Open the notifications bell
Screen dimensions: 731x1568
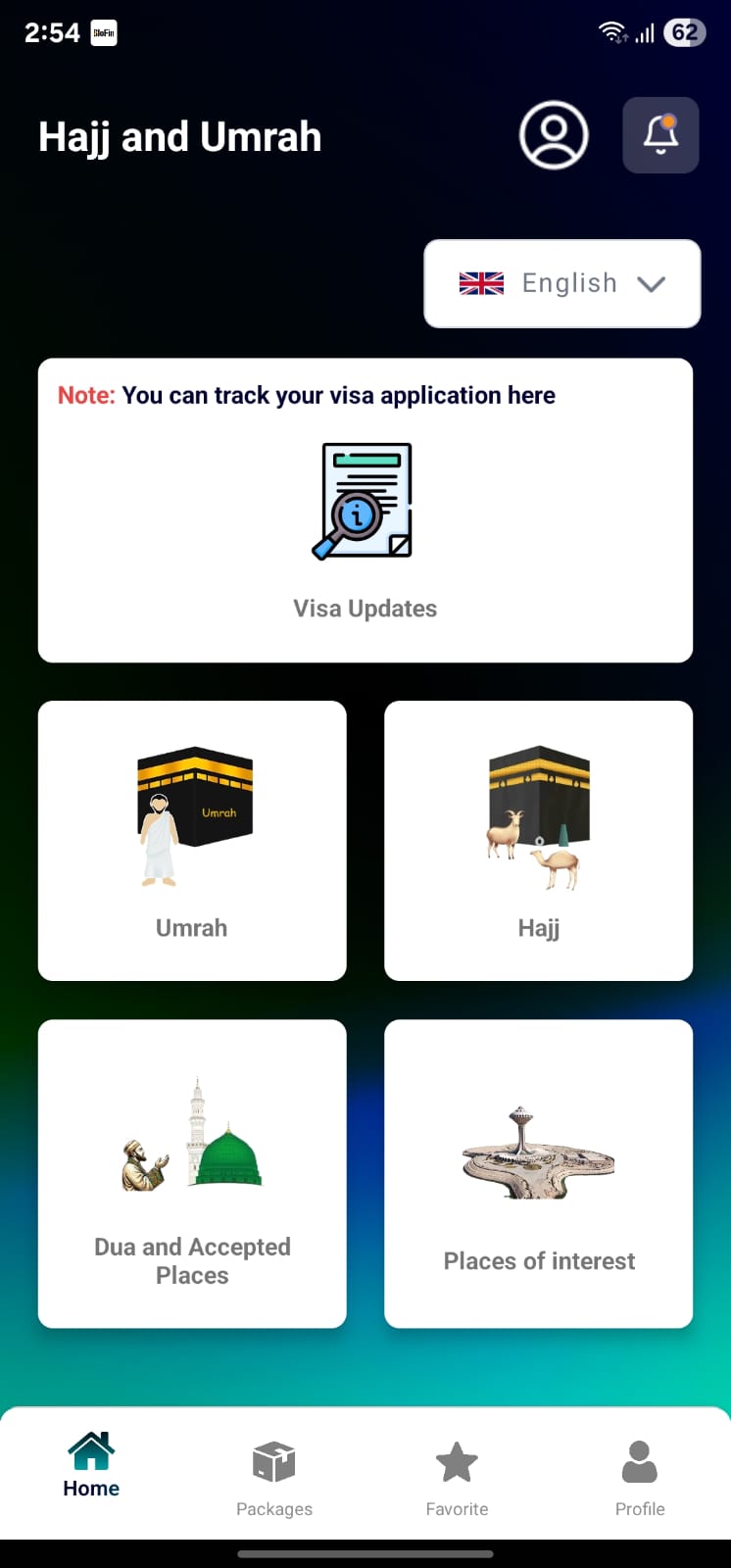click(660, 135)
